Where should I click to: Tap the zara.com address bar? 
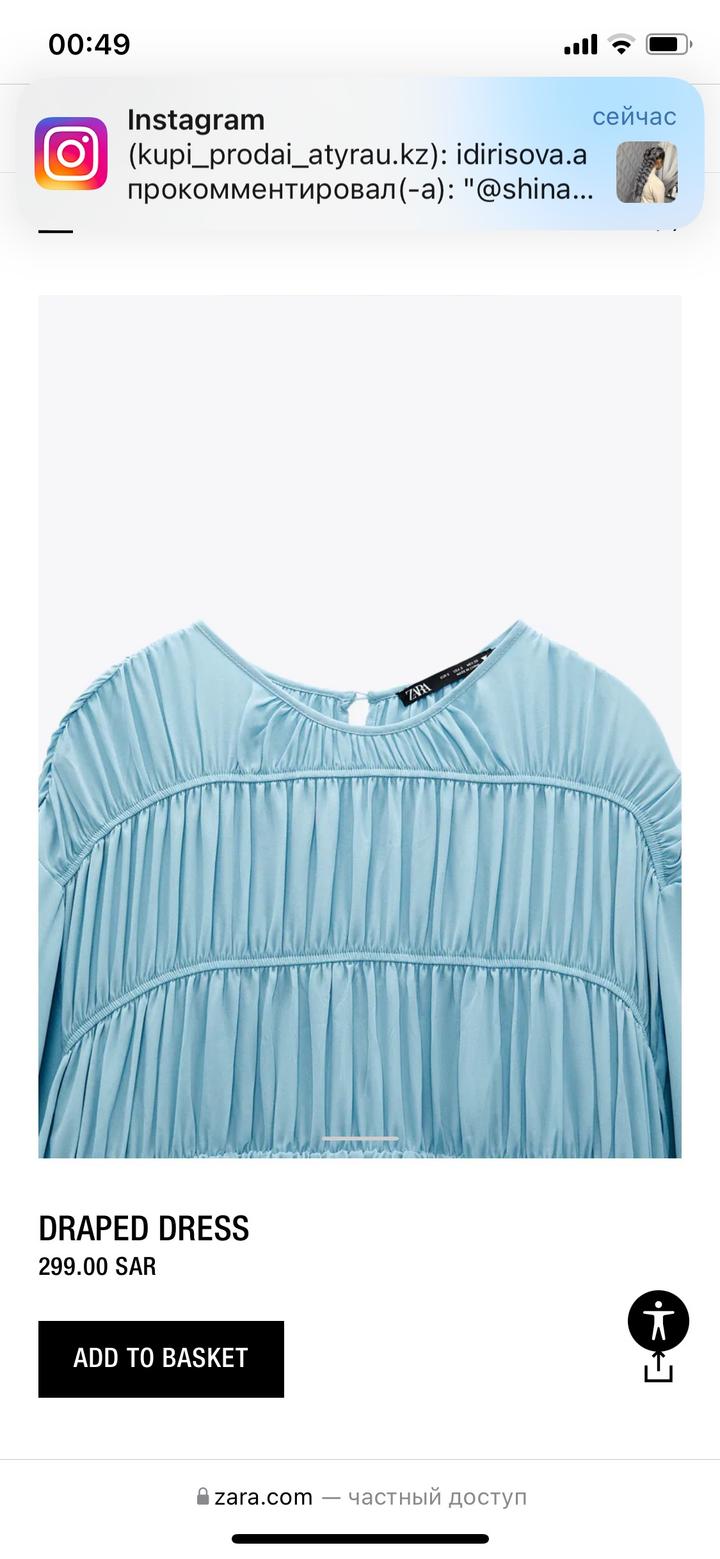click(x=360, y=1497)
